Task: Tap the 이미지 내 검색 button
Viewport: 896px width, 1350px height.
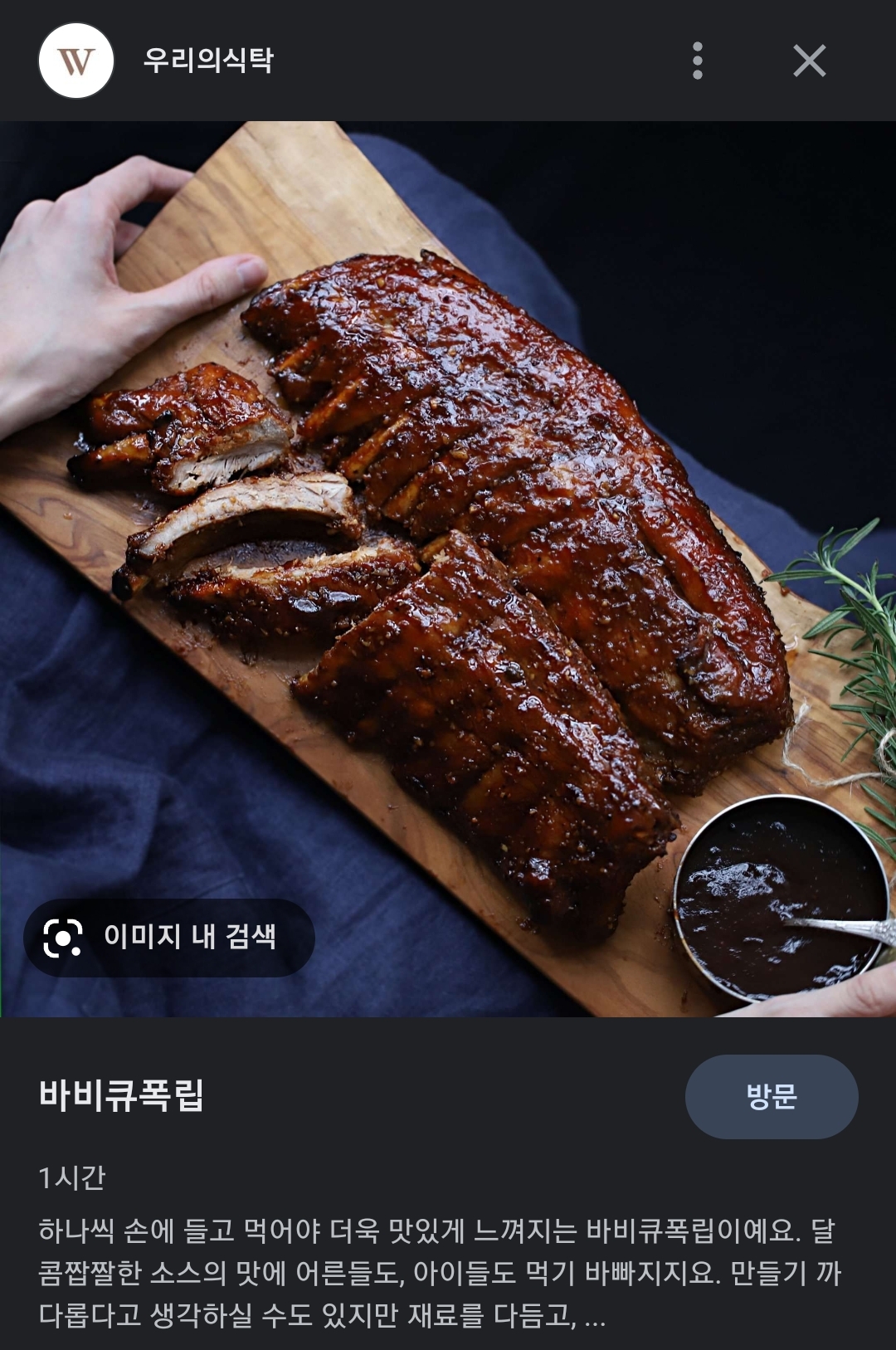Action: 169,938
